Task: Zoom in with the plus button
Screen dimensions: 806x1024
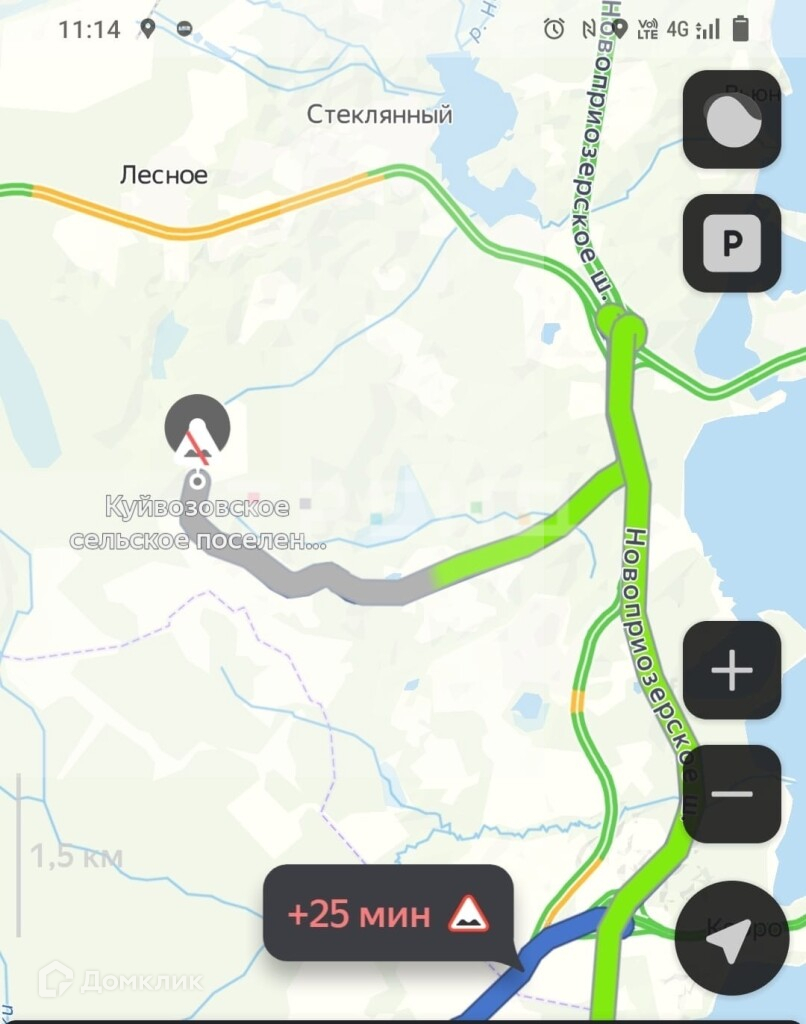Action: tap(731, 670)
